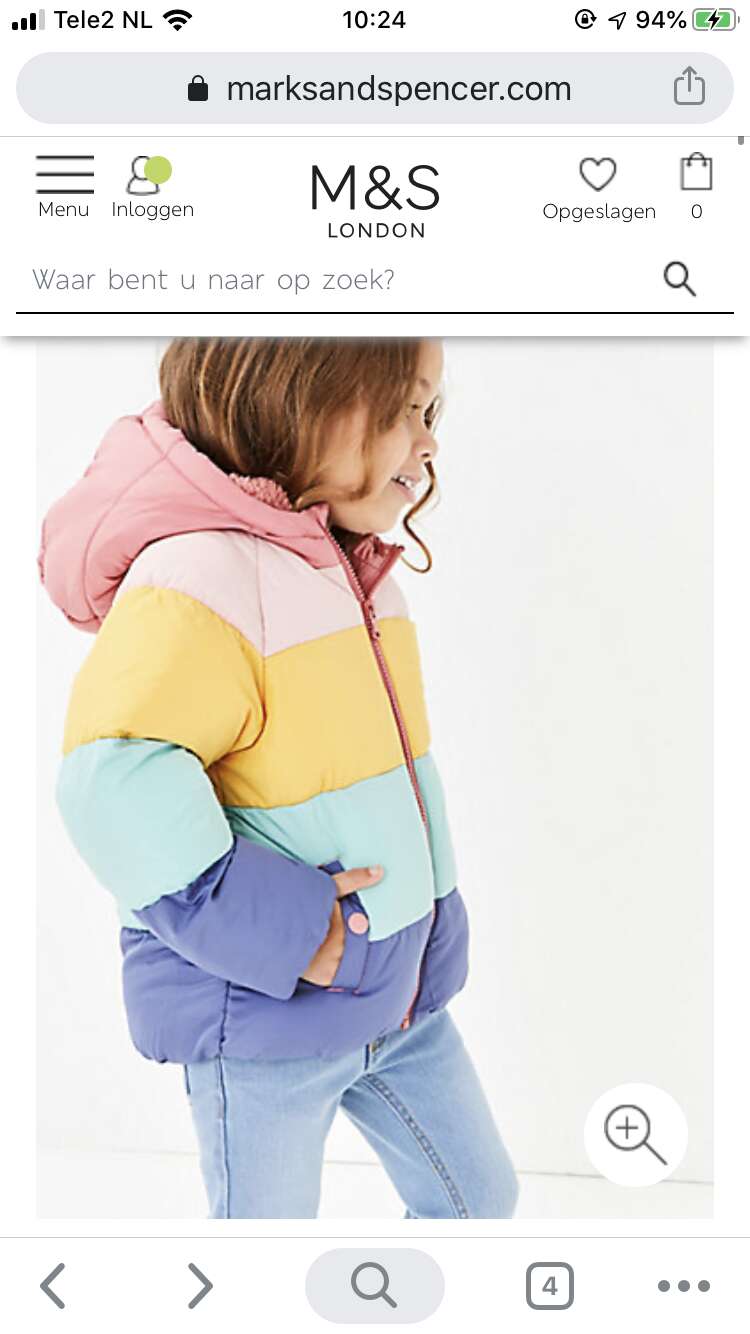The width and height of the screenshot is (750, 1334).
Task: Open the browser's three-dot menu
Action: 685,1286
